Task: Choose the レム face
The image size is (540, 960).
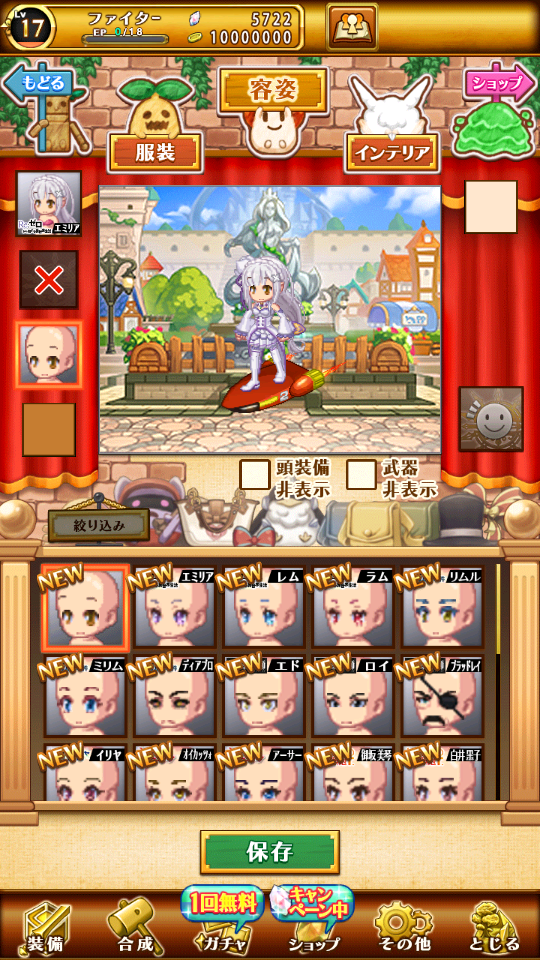Action: coord(264,607)
